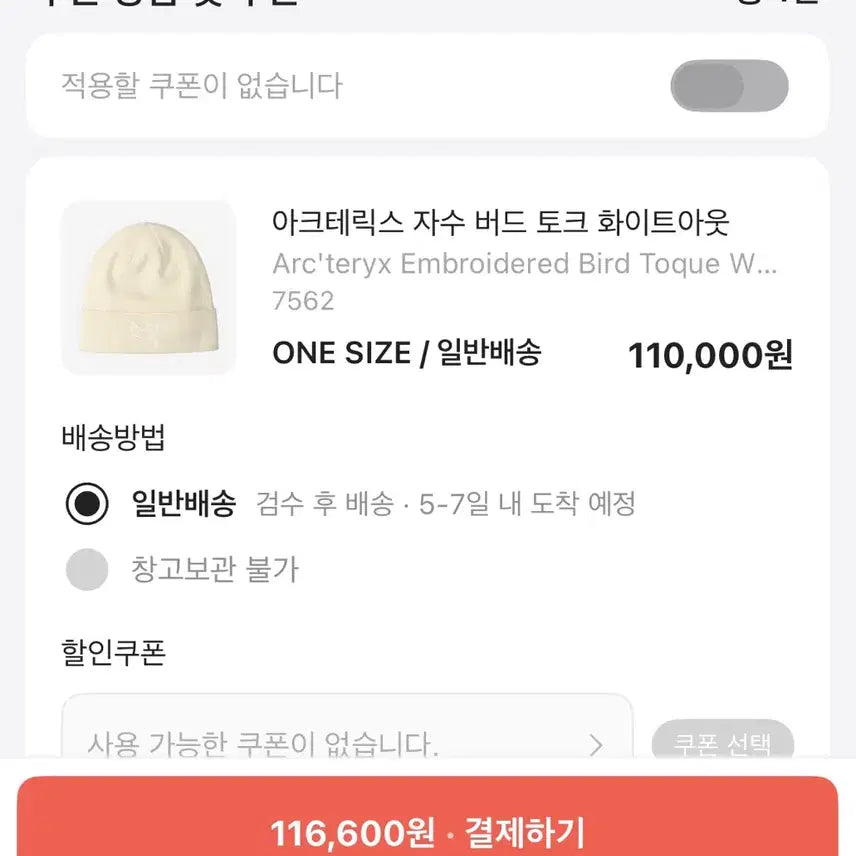The height and width of the screenshot is (856, 856).
Task: Tap the 쿠폰 선택 button
Action: pos(722,744)
